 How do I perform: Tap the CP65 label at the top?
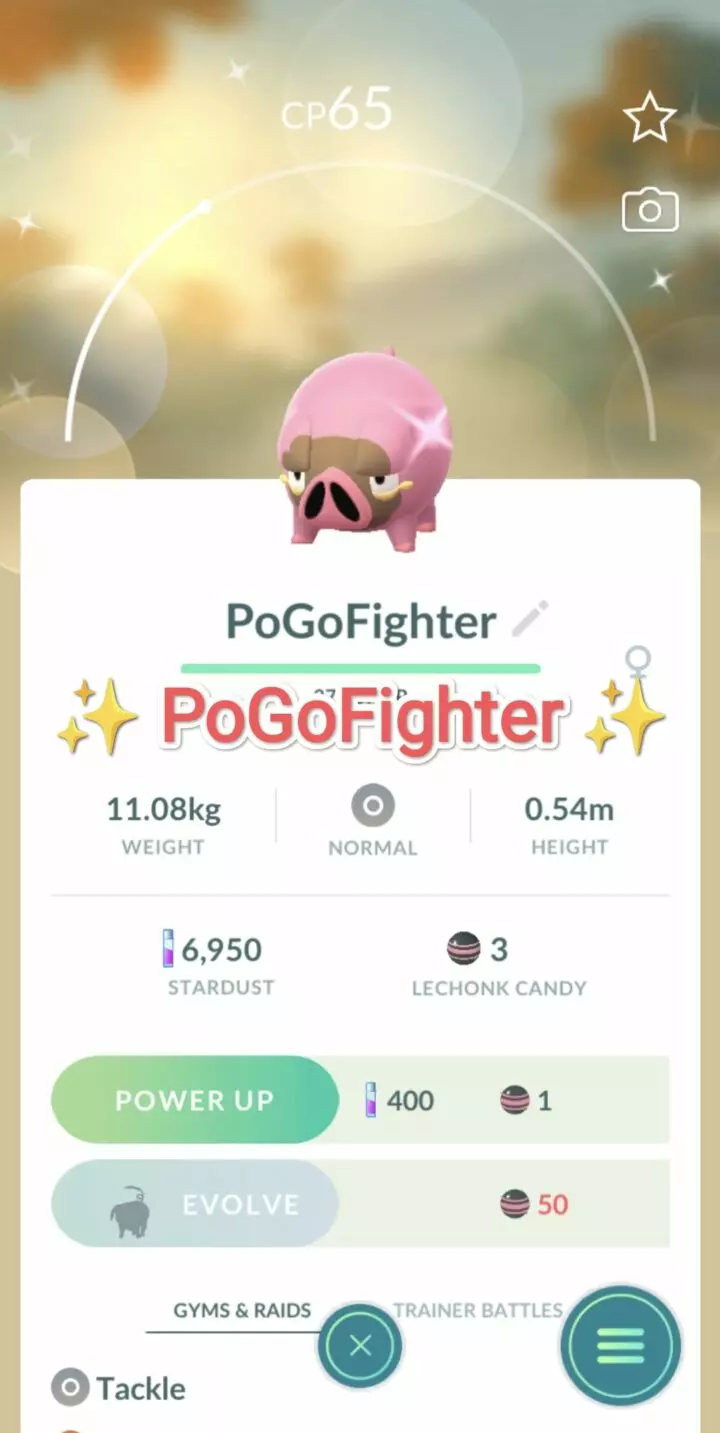click(337, 110)
